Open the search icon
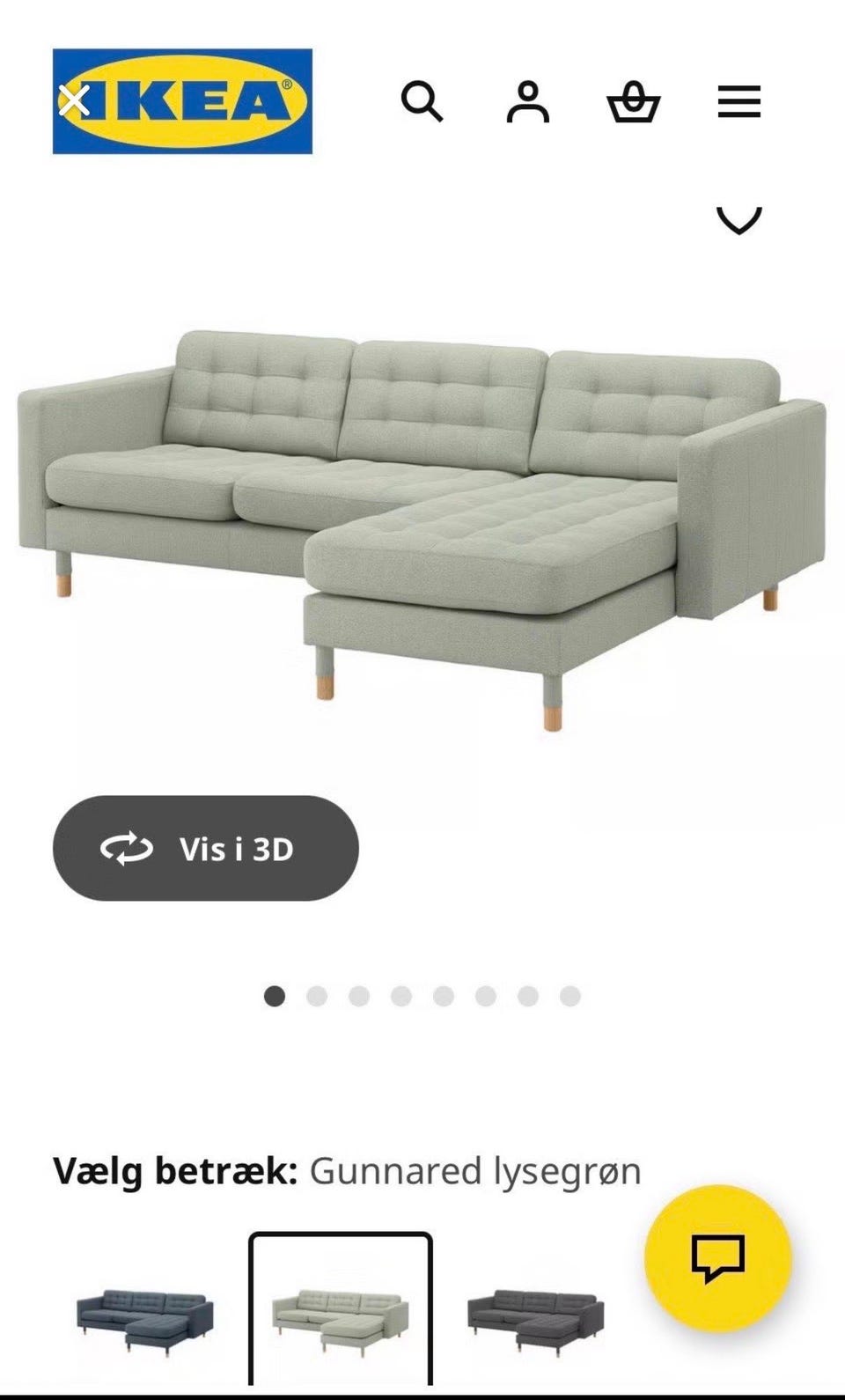The image size is (845, 1400). [422, 101]
